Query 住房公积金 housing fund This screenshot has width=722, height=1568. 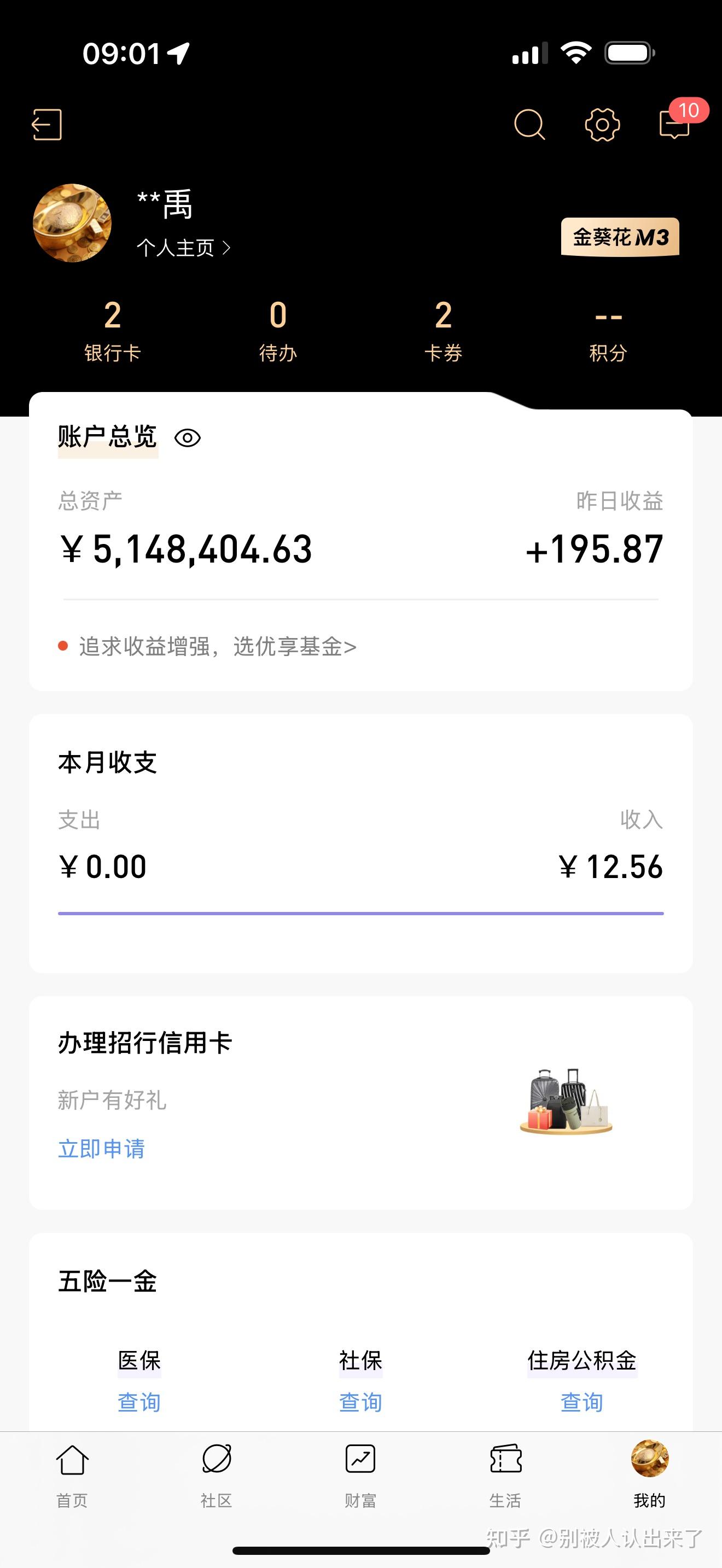[x=581, y=1402]
